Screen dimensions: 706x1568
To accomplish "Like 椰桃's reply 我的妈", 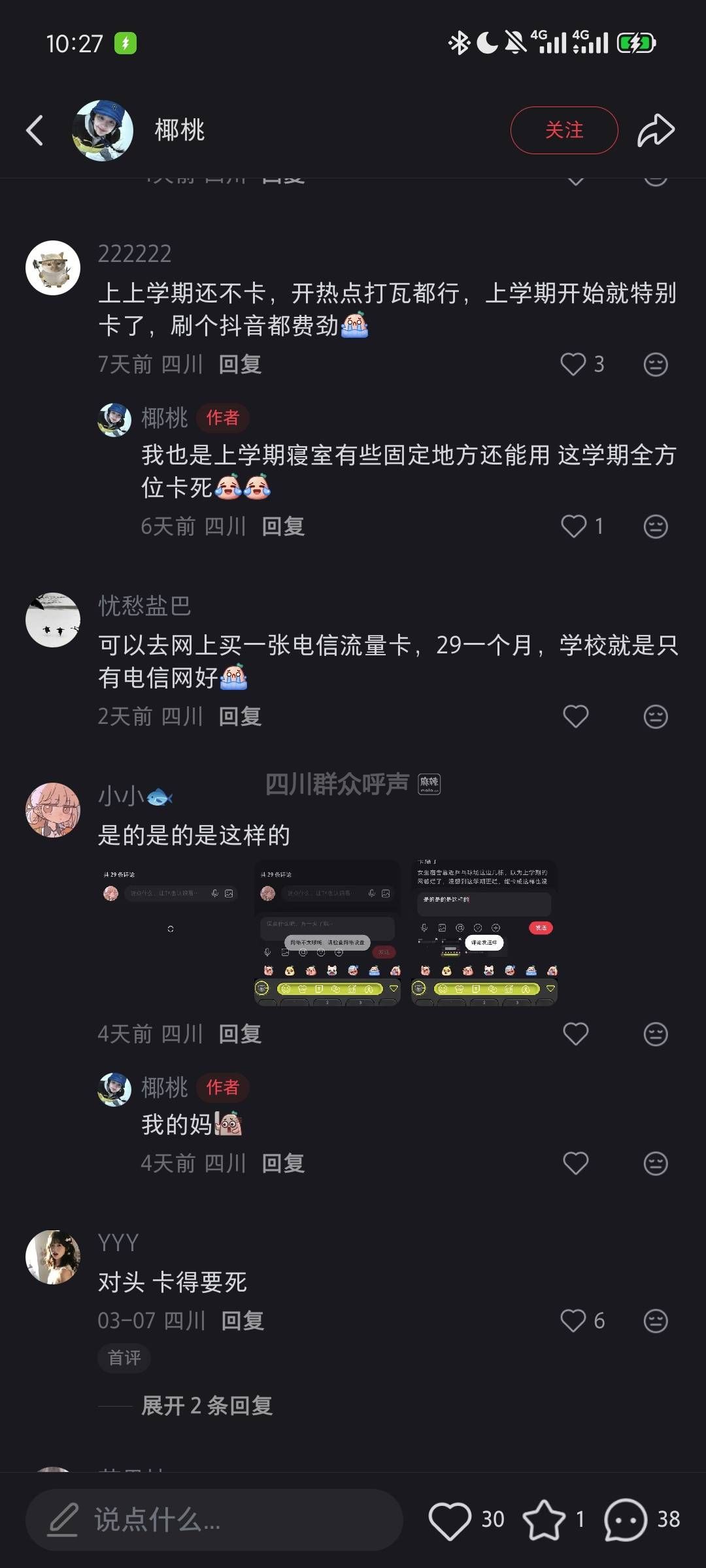I will tap(575, 1163).
